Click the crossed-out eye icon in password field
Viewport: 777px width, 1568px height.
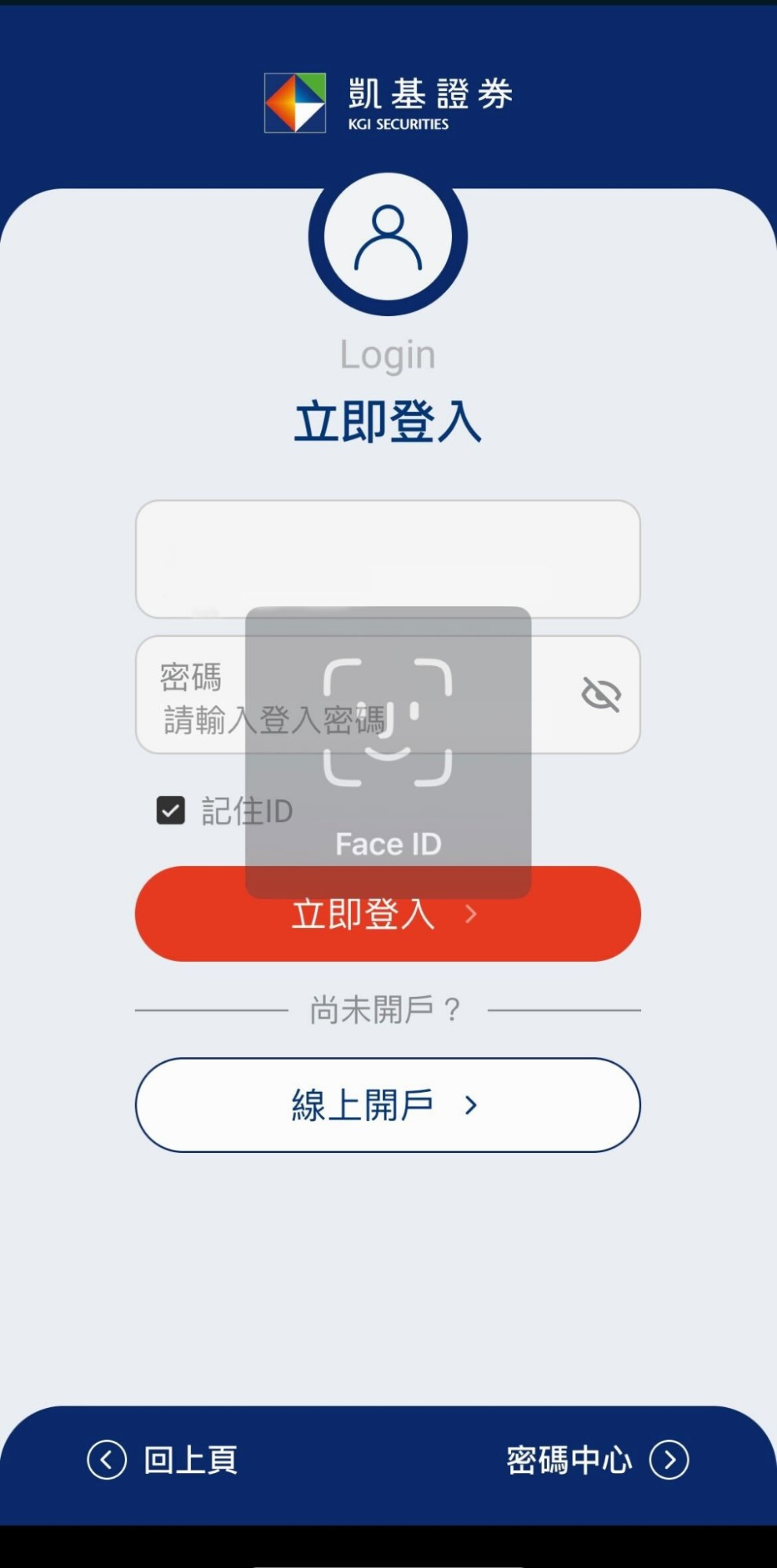click(x=600, y=694)
